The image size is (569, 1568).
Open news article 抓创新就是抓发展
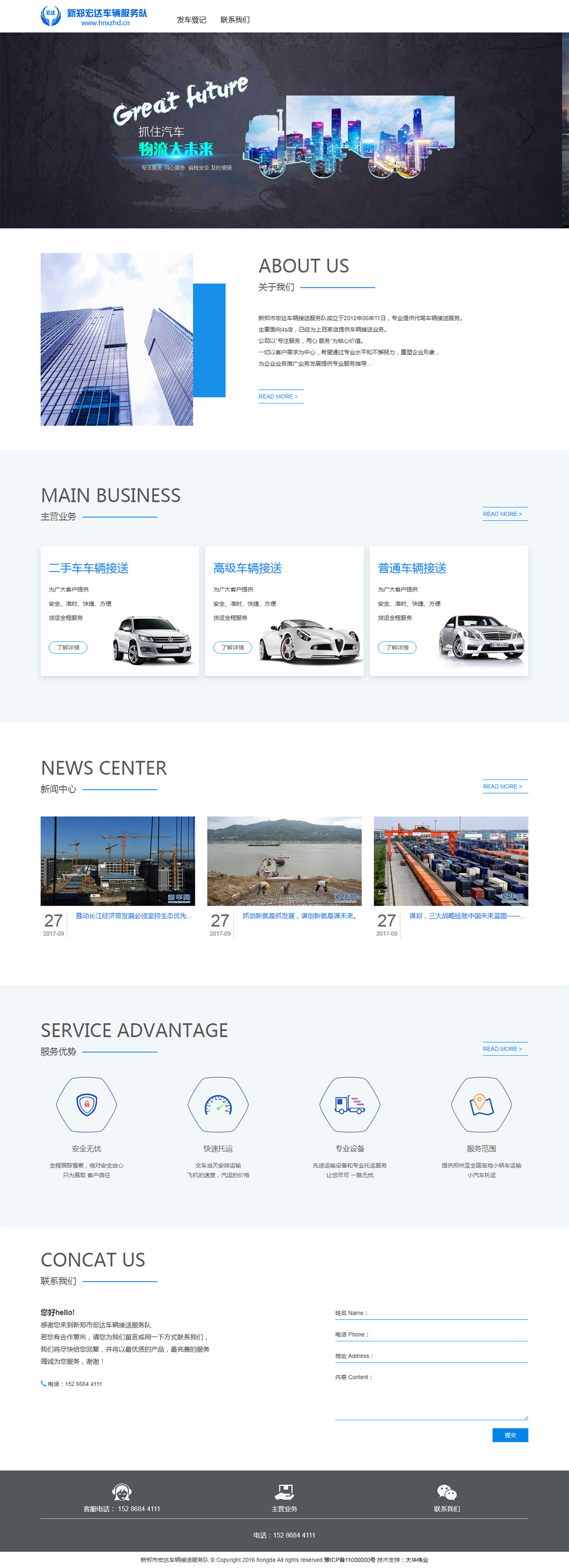pos(299,916)
